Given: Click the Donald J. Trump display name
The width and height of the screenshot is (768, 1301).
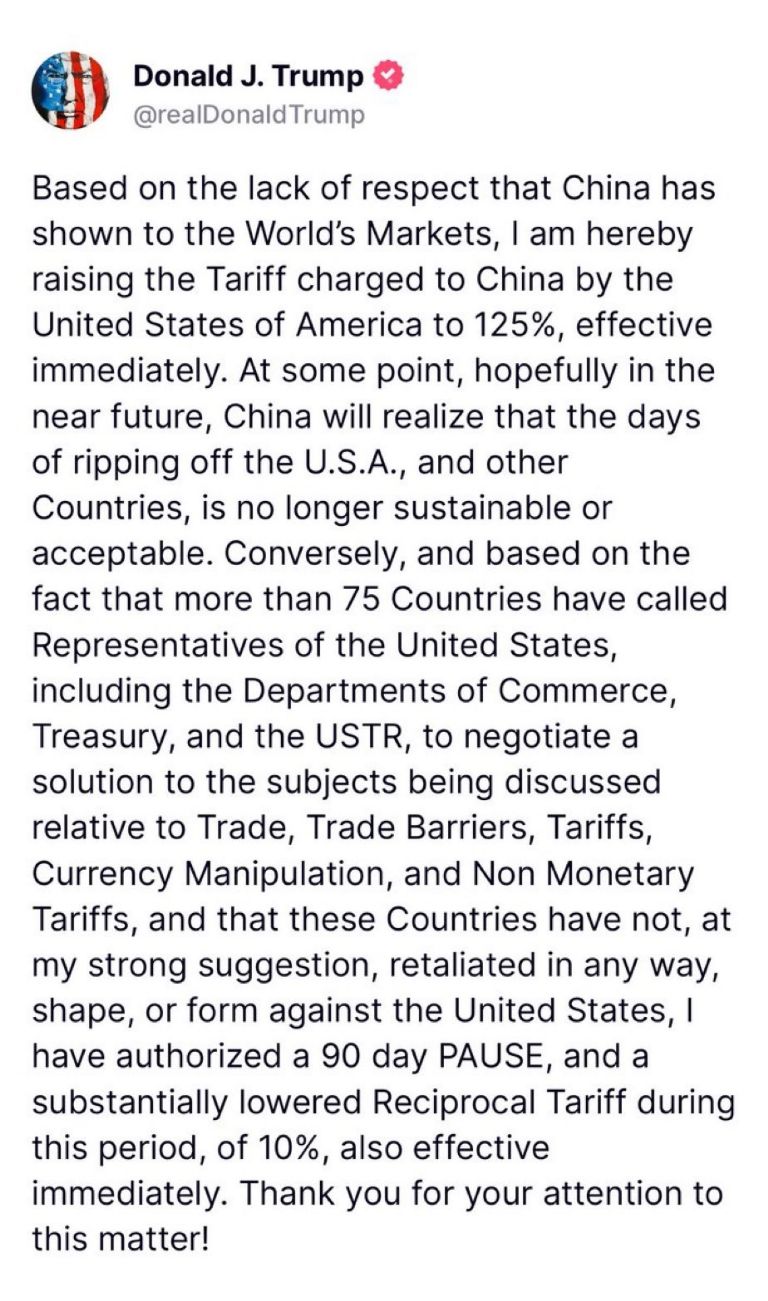Looking at the screenshot, I should [x=250, y=73].
